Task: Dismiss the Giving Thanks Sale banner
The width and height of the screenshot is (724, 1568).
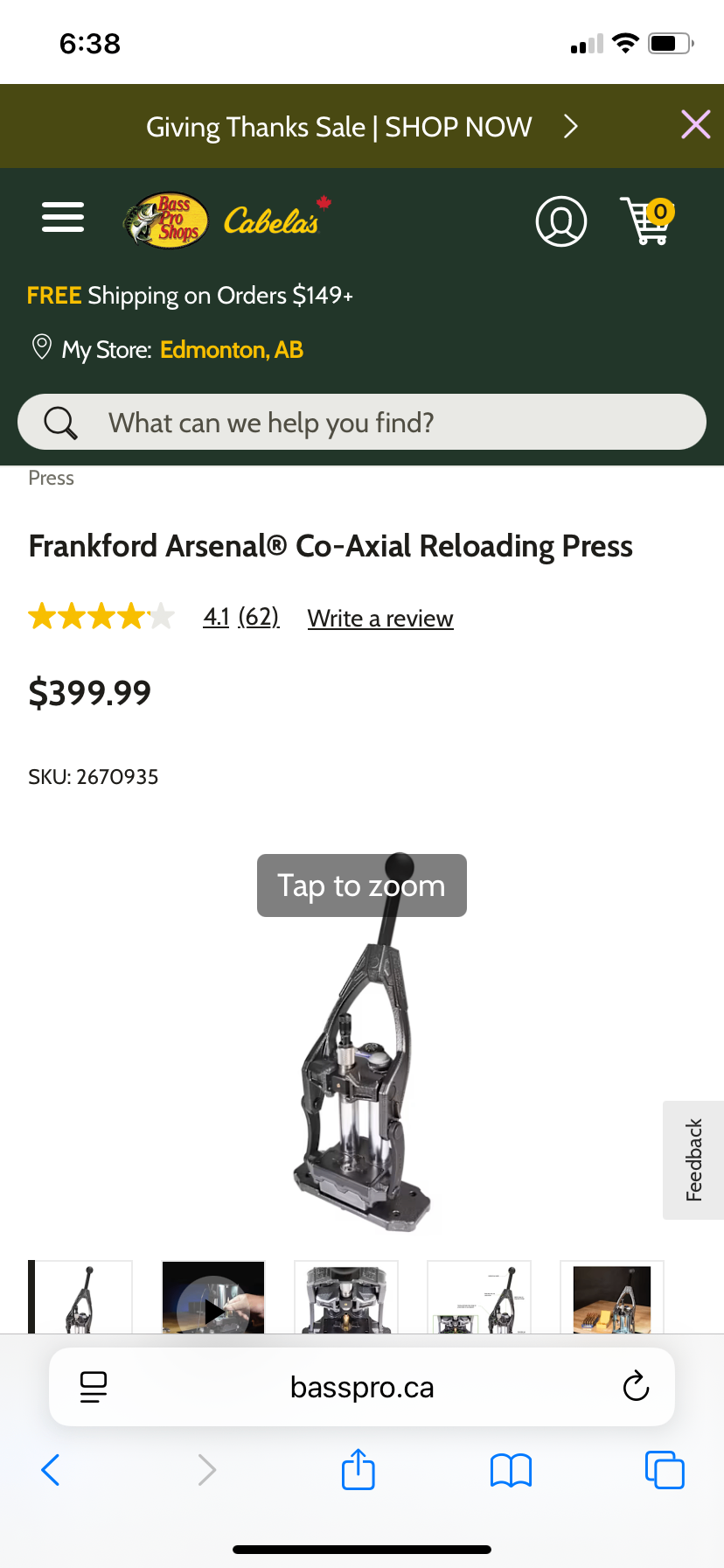Action: point(695,125)
